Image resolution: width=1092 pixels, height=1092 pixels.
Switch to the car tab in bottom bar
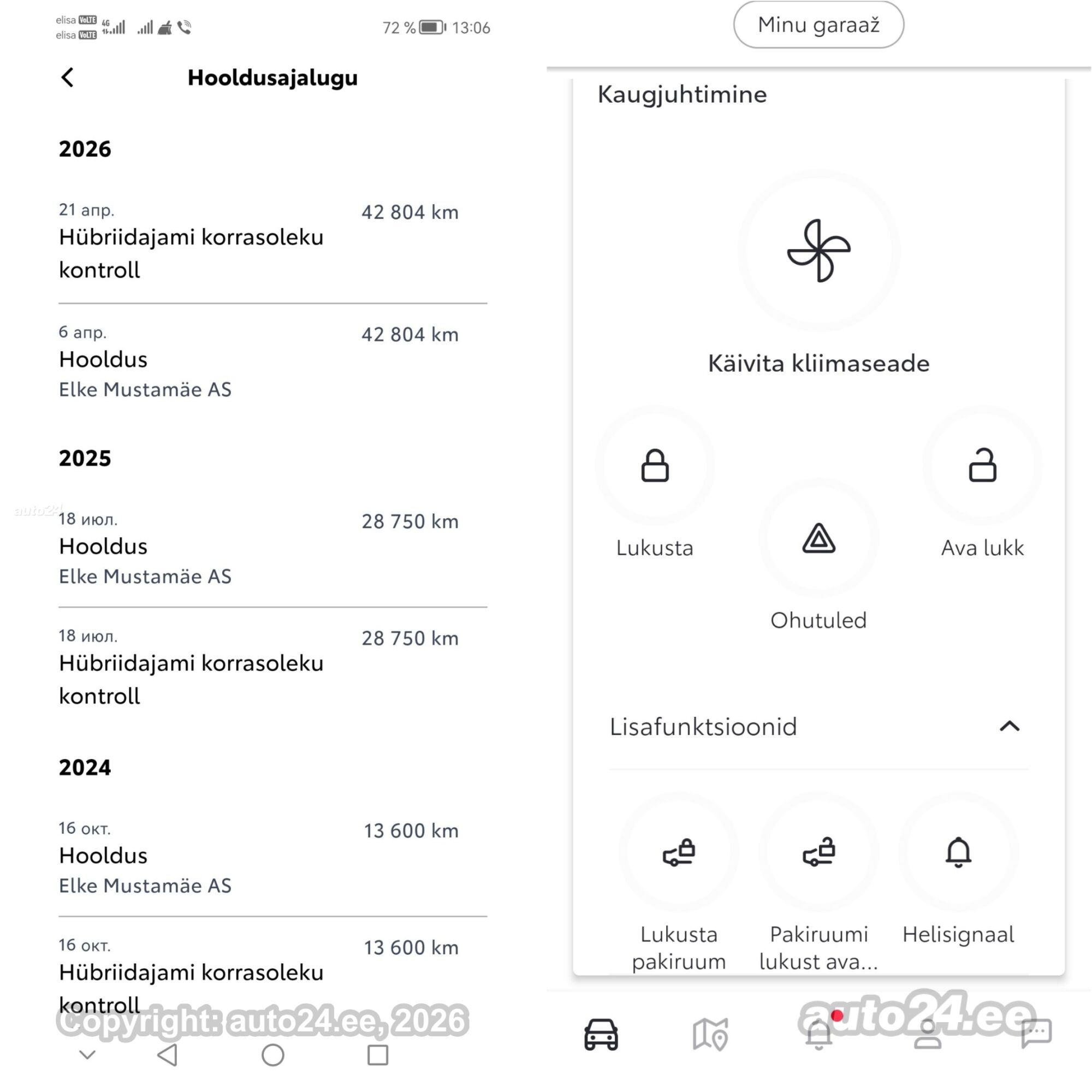[601, 1034]
